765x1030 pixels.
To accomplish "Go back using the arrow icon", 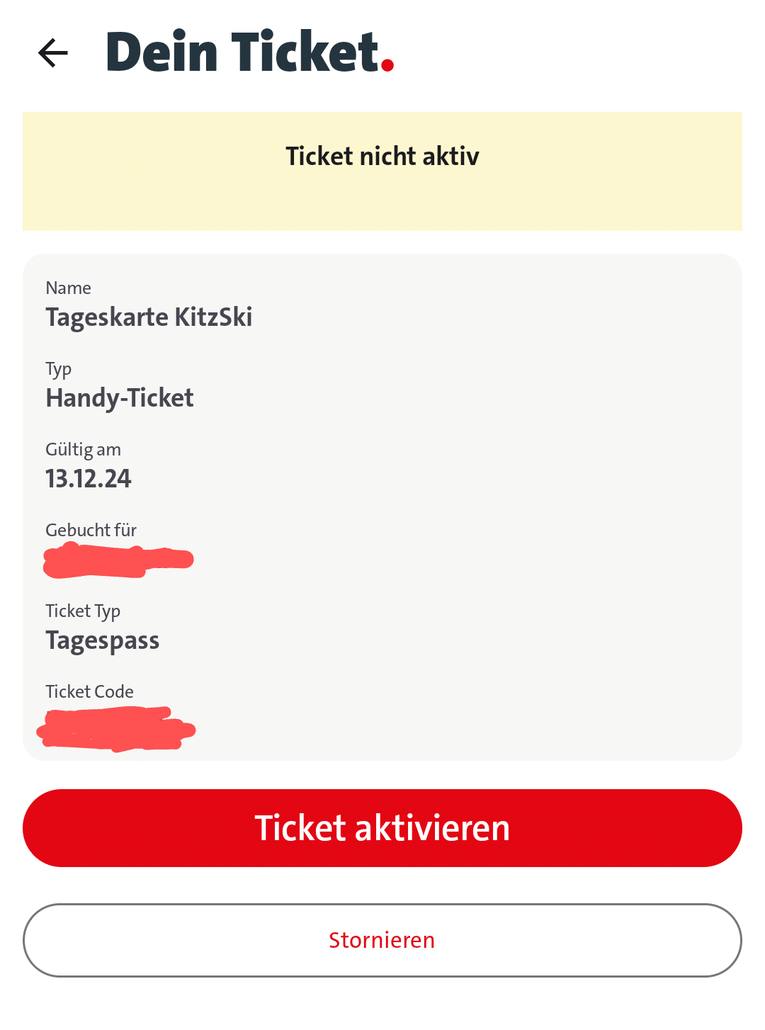I will [x=52, y=53].
